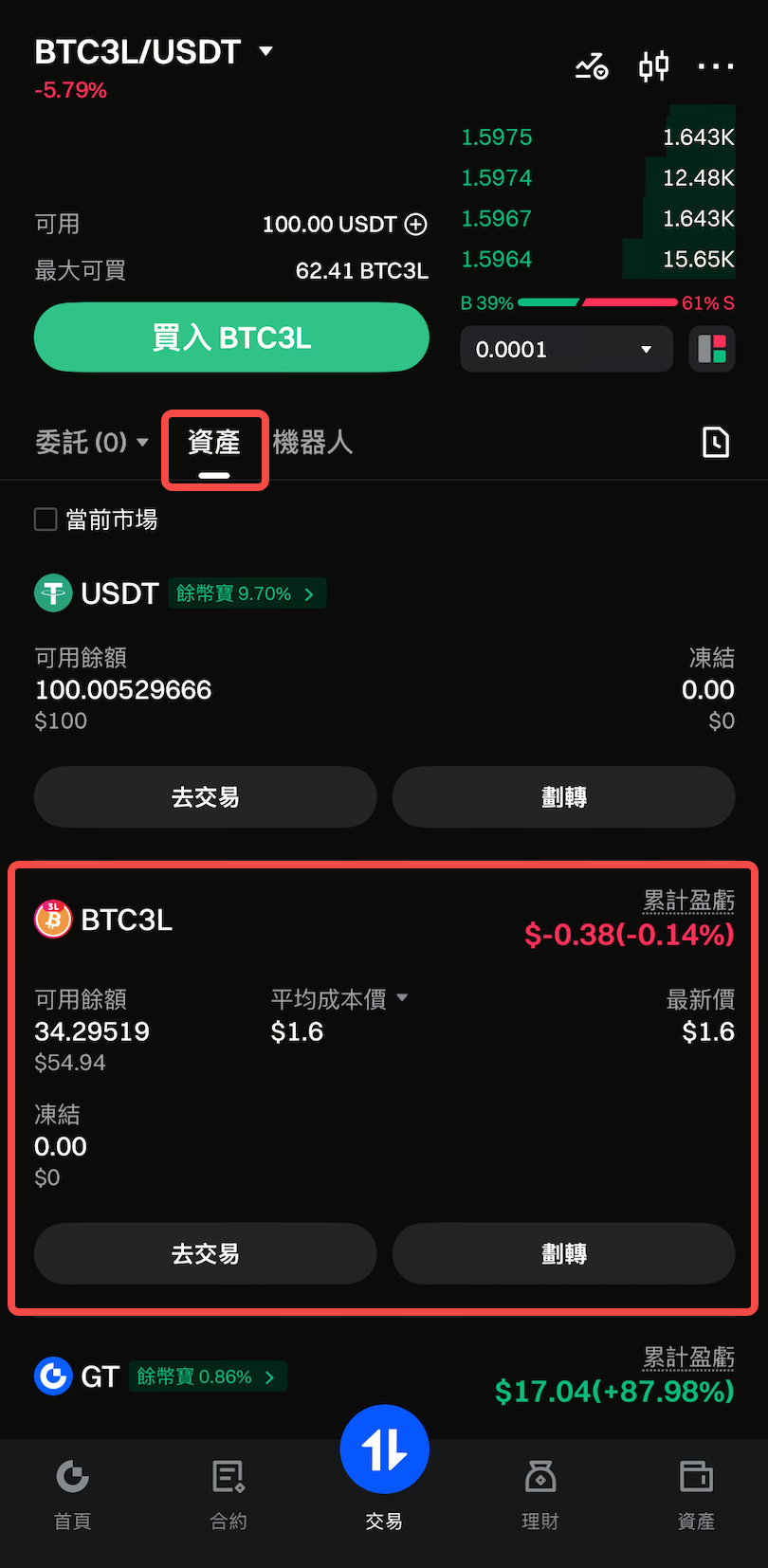
Task: Tap 去交易 under BTC3L
Action: click(x=206, y=1254)
